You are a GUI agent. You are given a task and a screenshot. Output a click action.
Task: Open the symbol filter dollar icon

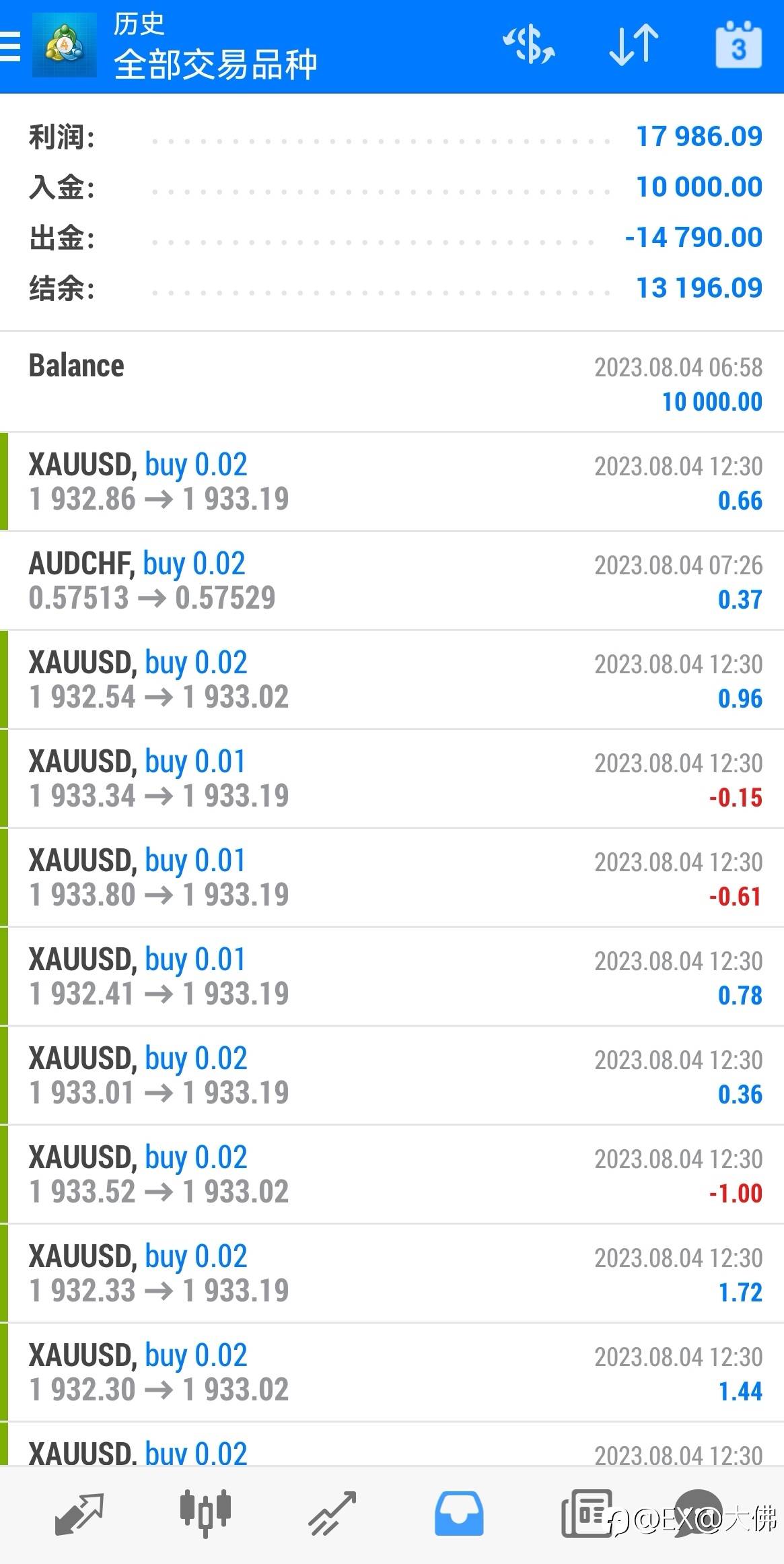point(529,45)
